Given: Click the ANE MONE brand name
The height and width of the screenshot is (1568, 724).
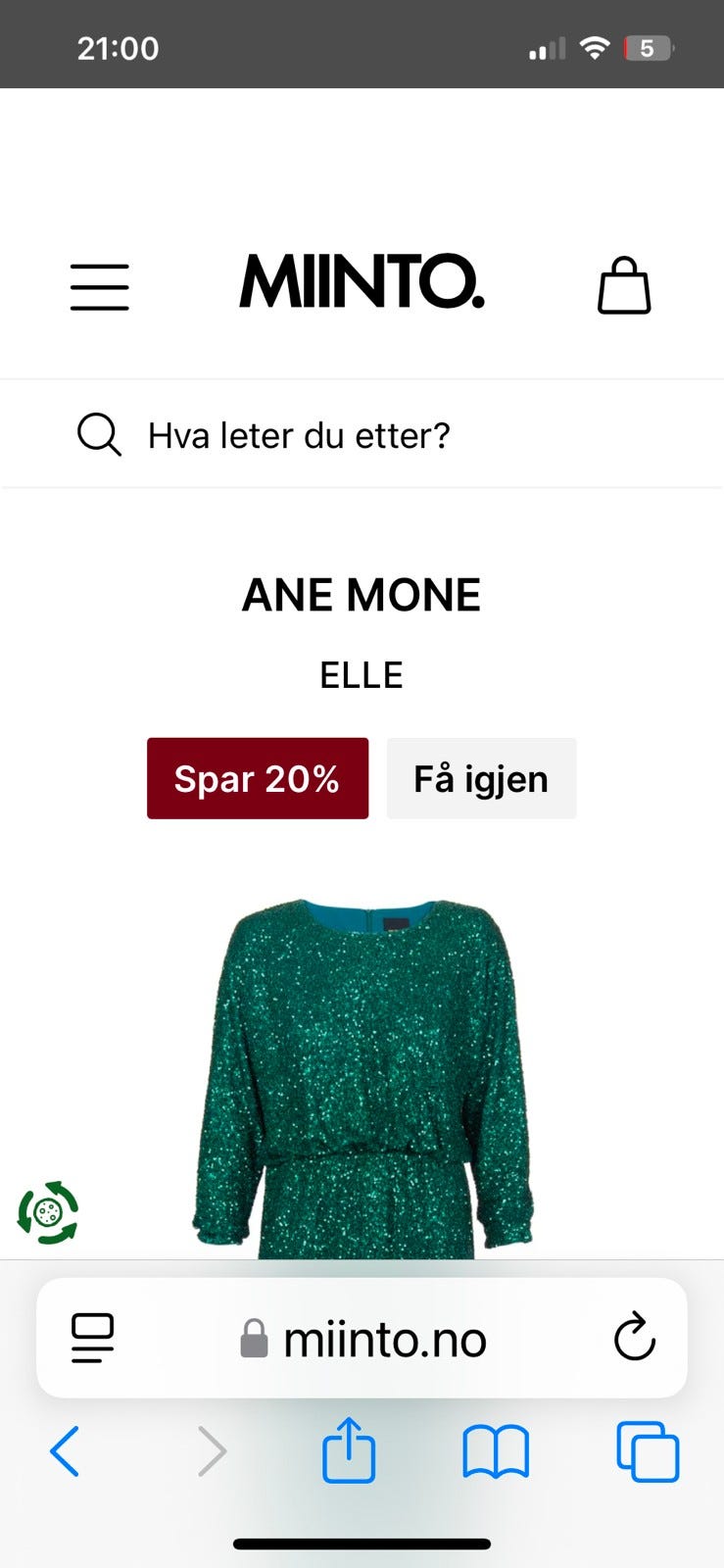Looking at the screenshot, I should (362, 594).
